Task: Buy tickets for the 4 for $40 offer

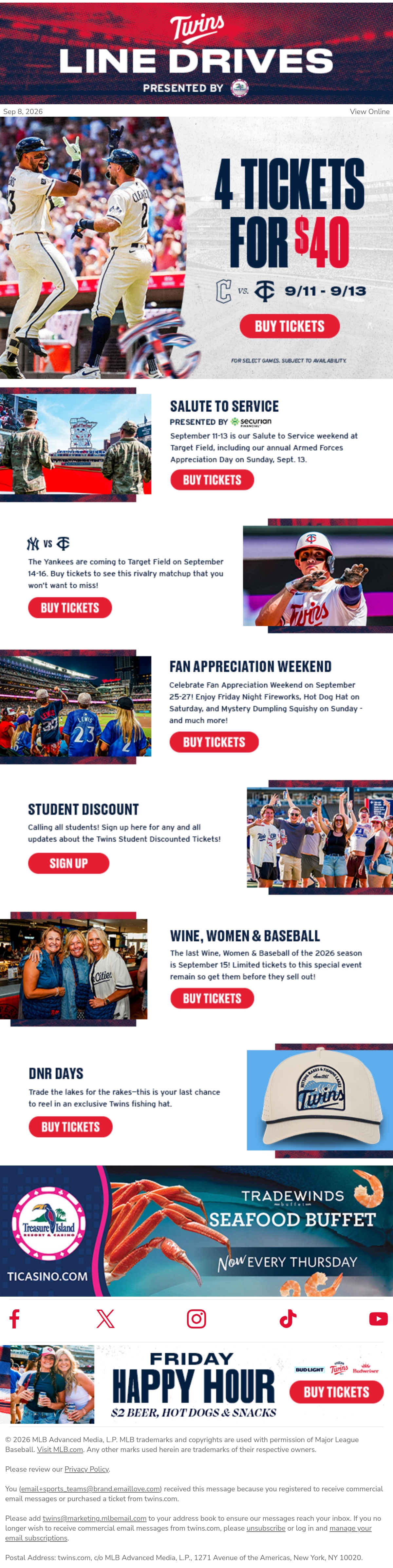Action: (290, 326)
